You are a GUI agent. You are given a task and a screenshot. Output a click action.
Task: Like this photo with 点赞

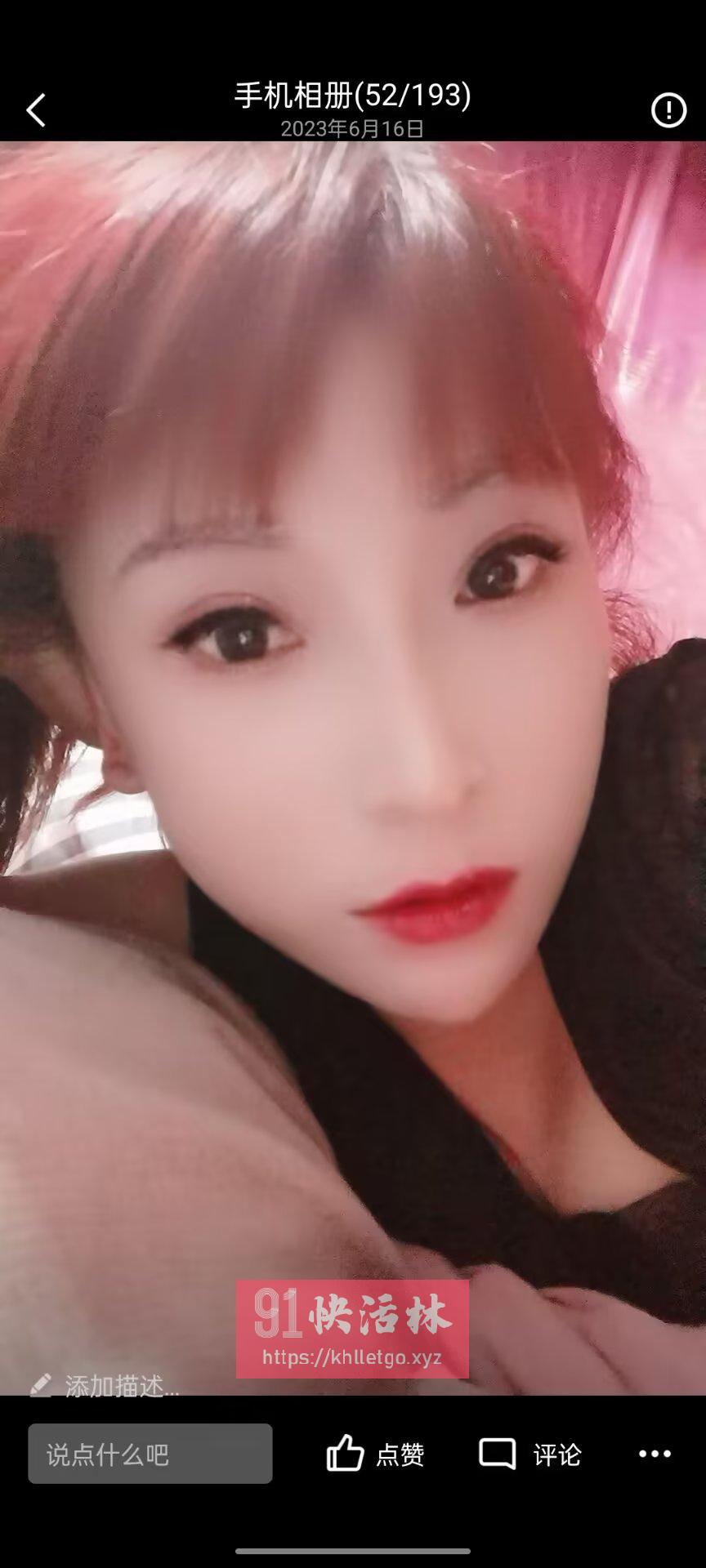point(376,1454)
